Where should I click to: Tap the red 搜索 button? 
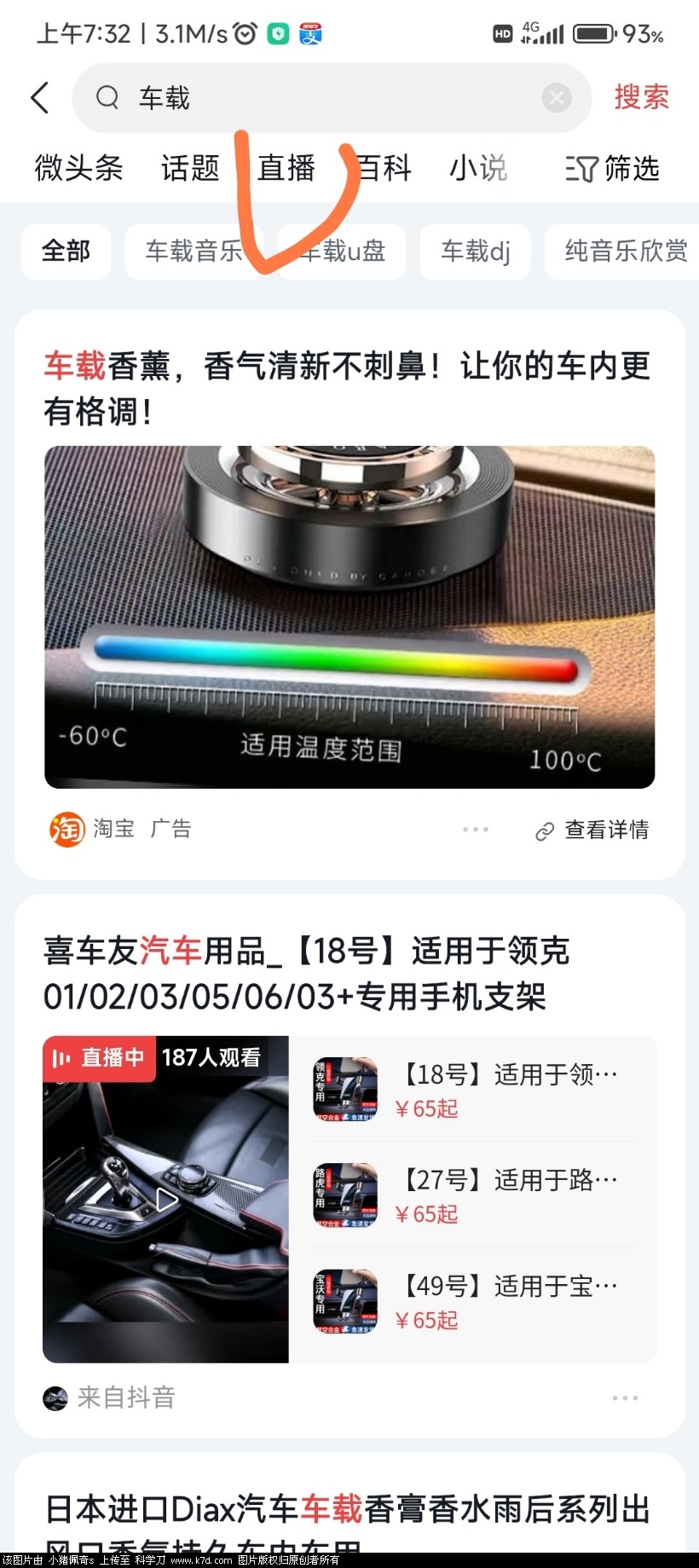click(x=641, y=97)
